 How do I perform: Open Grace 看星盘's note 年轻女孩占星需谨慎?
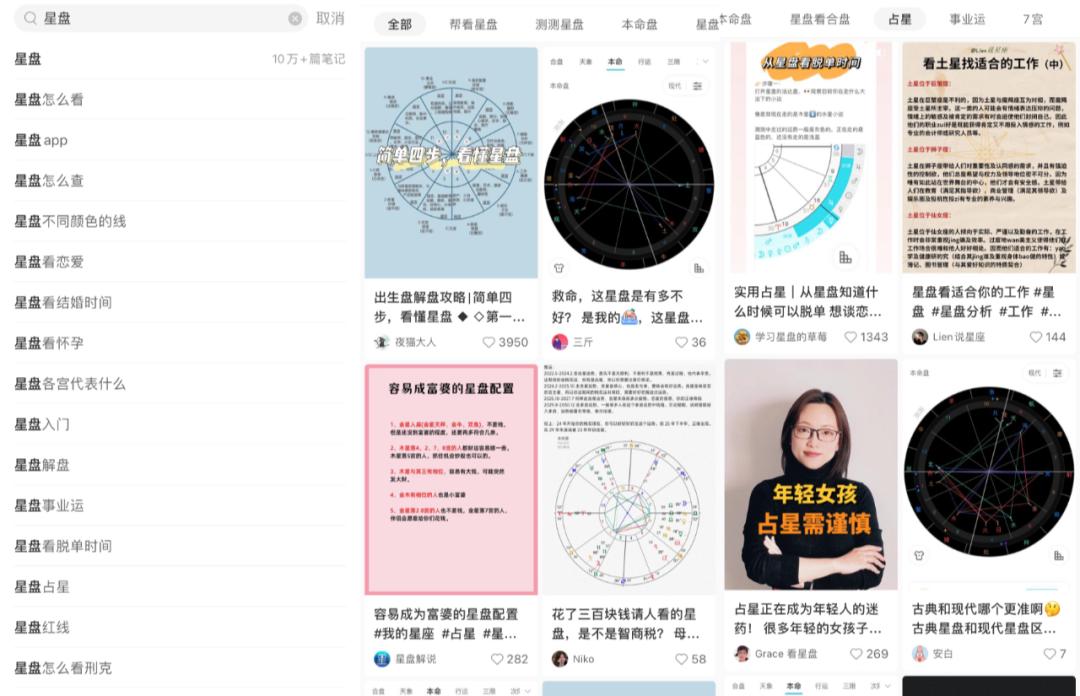(811, 511)
